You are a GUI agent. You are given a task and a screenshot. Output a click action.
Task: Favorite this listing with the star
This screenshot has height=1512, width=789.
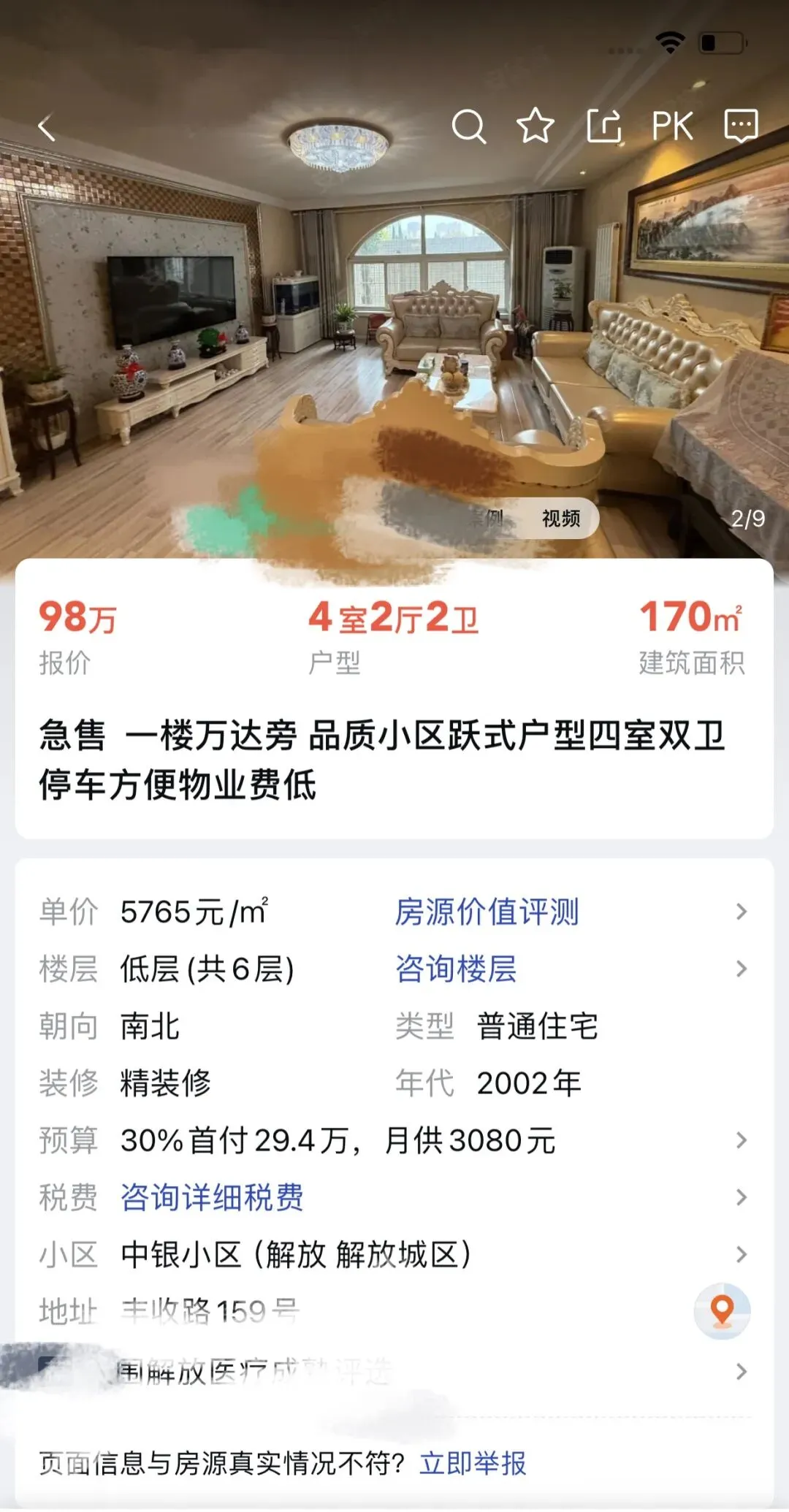[x=535, y=126]
